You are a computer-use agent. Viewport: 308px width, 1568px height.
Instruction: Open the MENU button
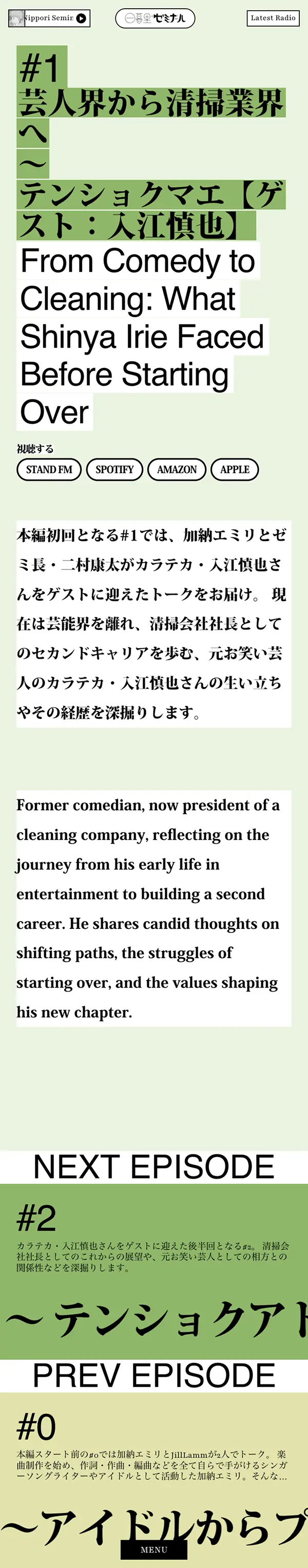(x=153, y=1549)
